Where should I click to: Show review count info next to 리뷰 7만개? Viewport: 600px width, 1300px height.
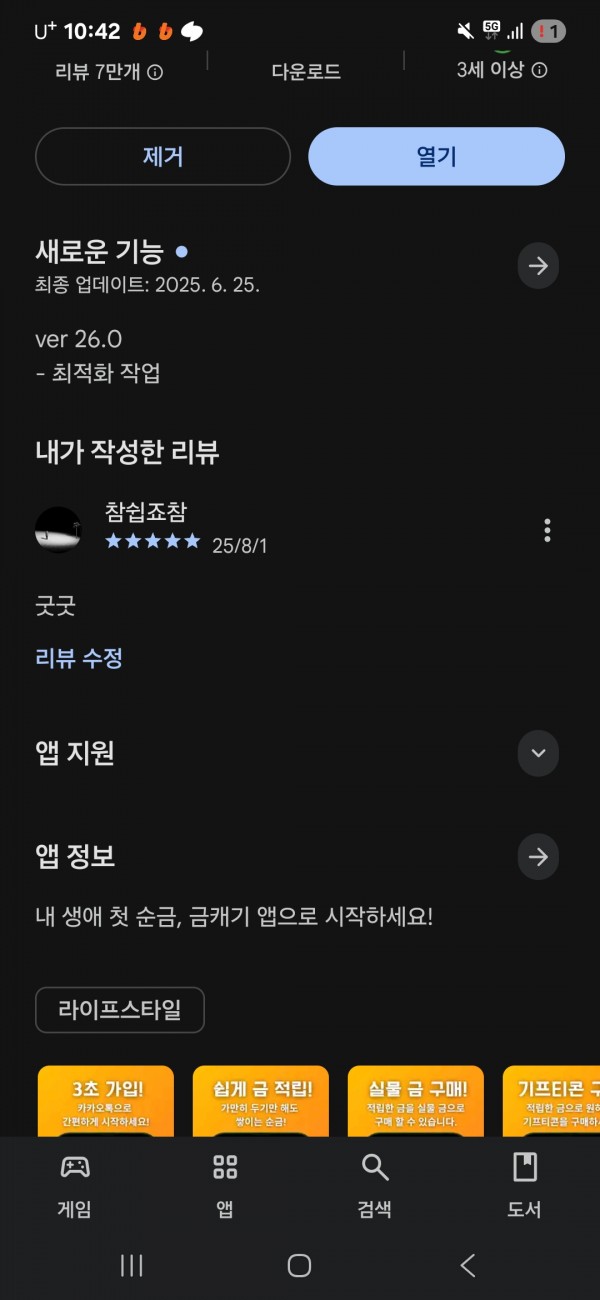(x=155, y=72)
